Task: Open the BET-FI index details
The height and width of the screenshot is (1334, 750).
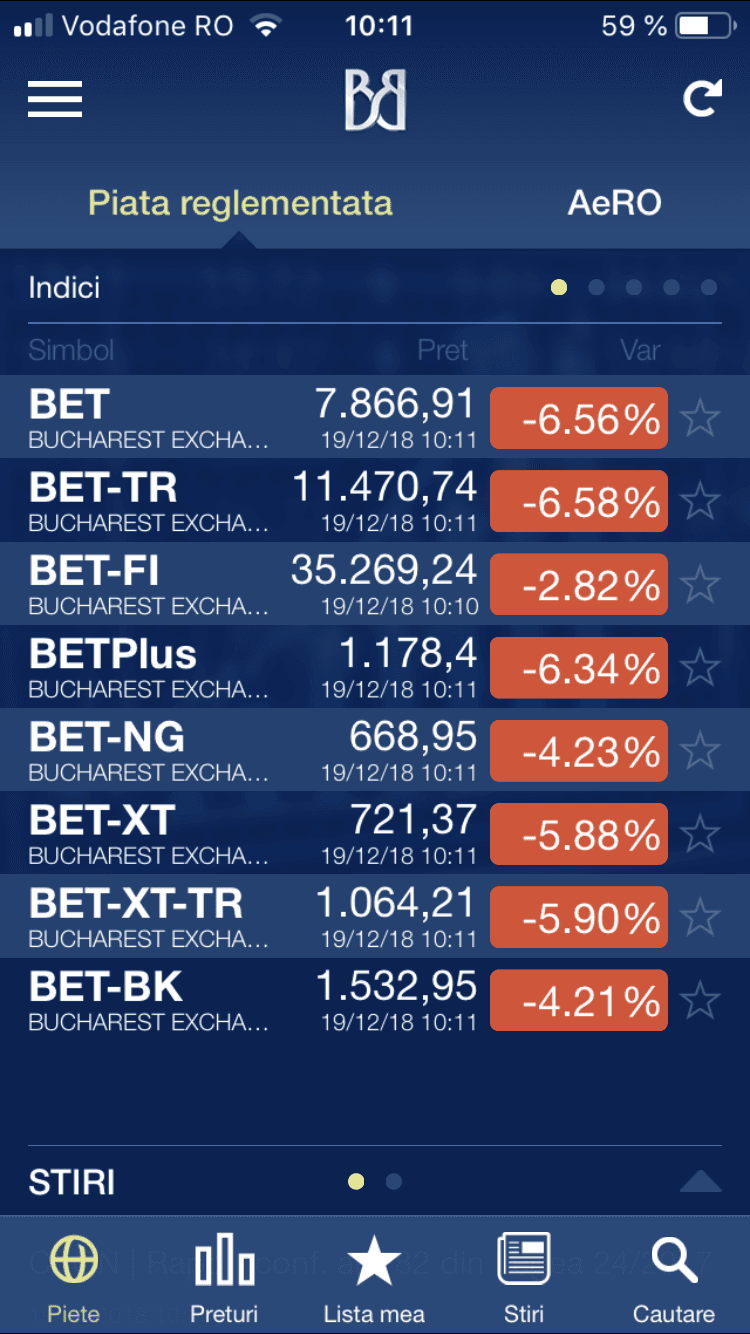Action: pyautogui.click(x=375, y=583)
